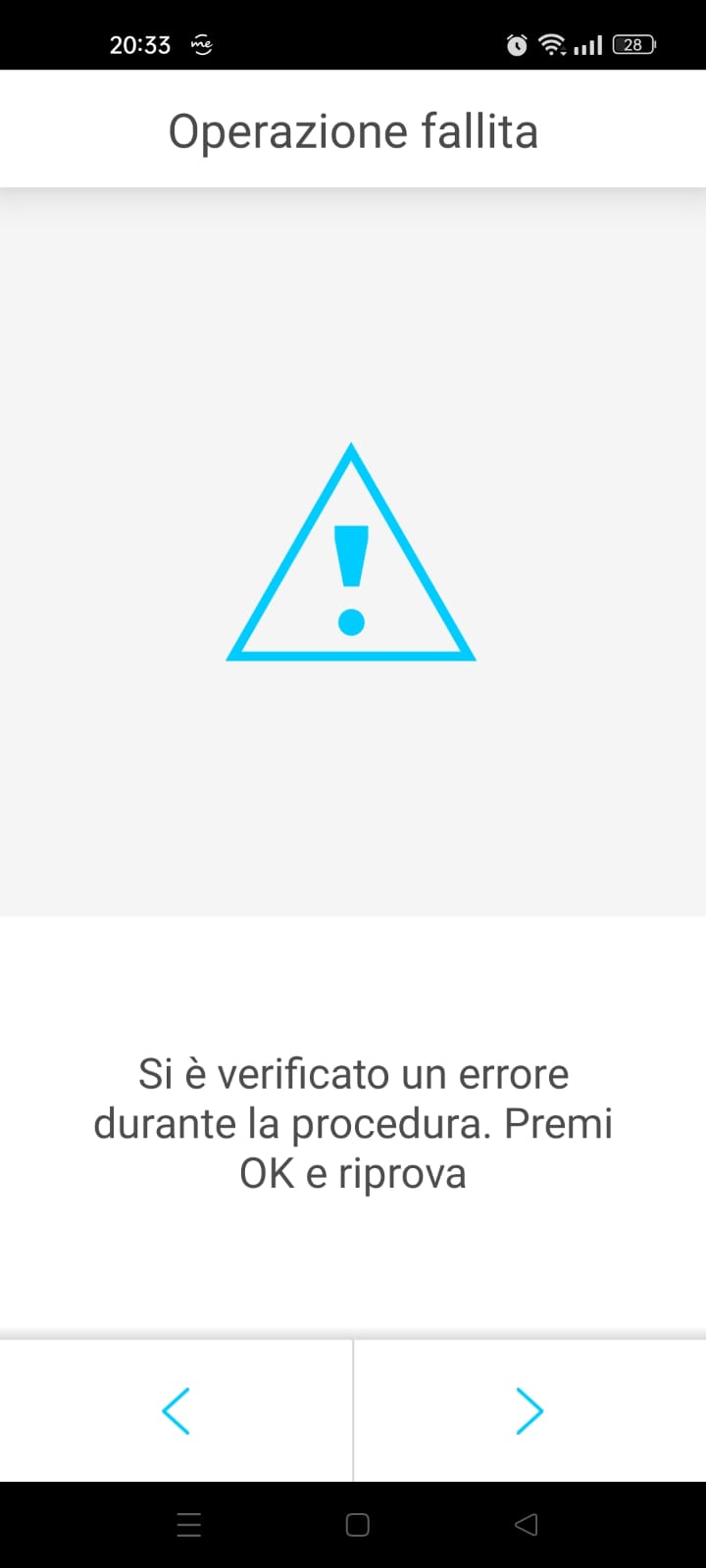Go to the home screen
This screenshot has width=706, height=1568.
tap(358, 1524)
